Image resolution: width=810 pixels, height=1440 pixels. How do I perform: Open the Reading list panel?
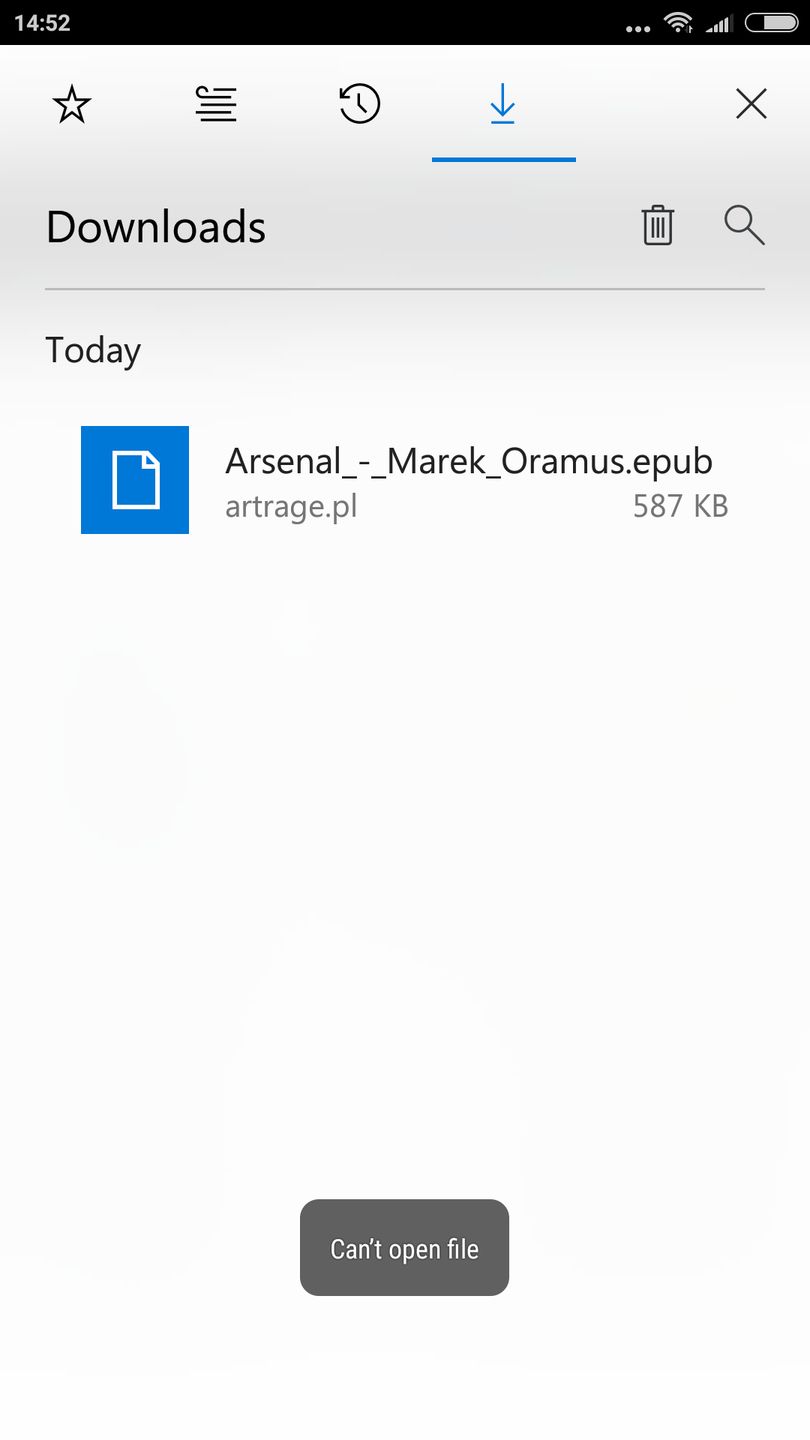[x=215, y=103]
